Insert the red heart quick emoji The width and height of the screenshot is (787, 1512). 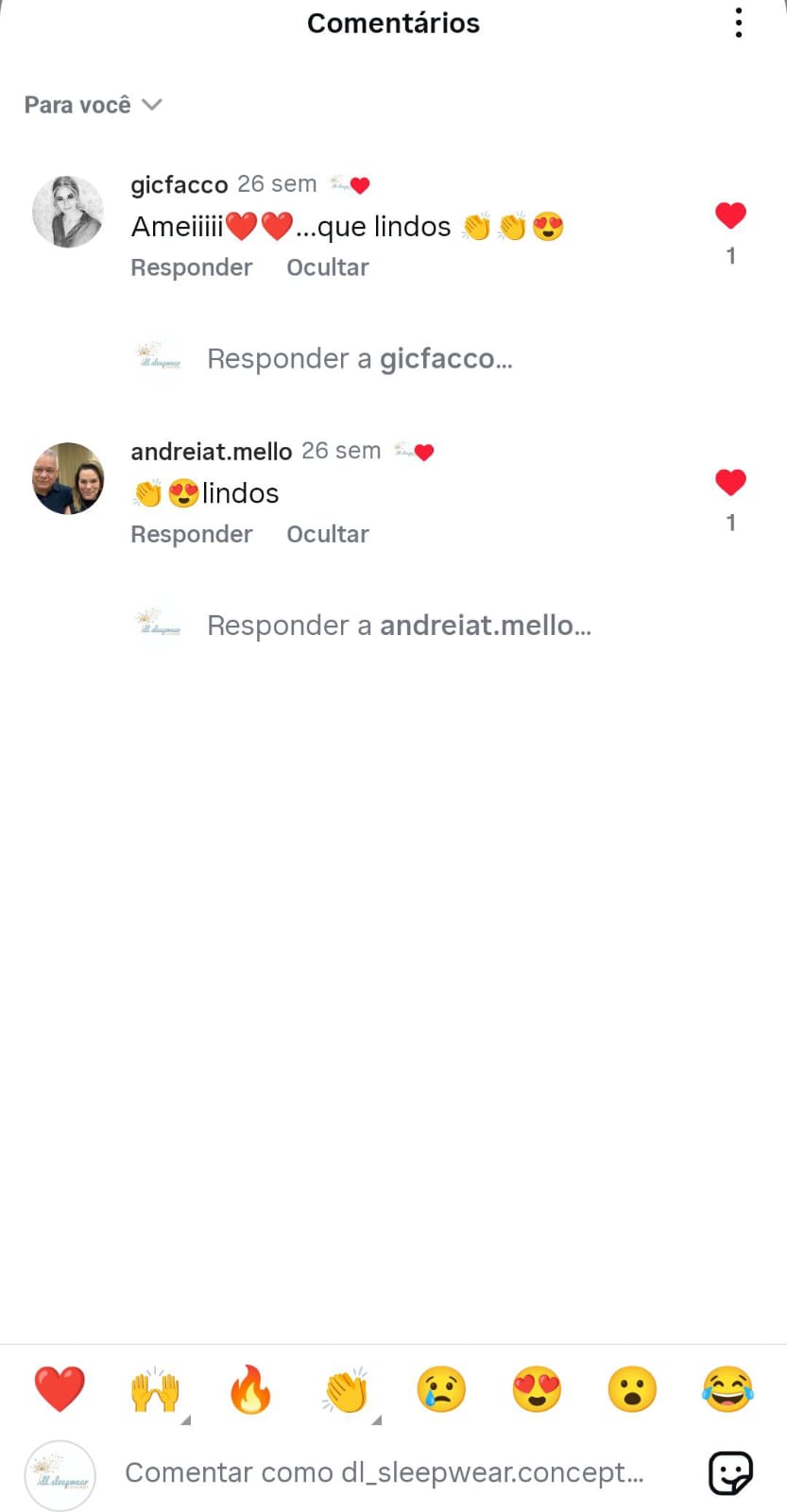point(60,1389)
